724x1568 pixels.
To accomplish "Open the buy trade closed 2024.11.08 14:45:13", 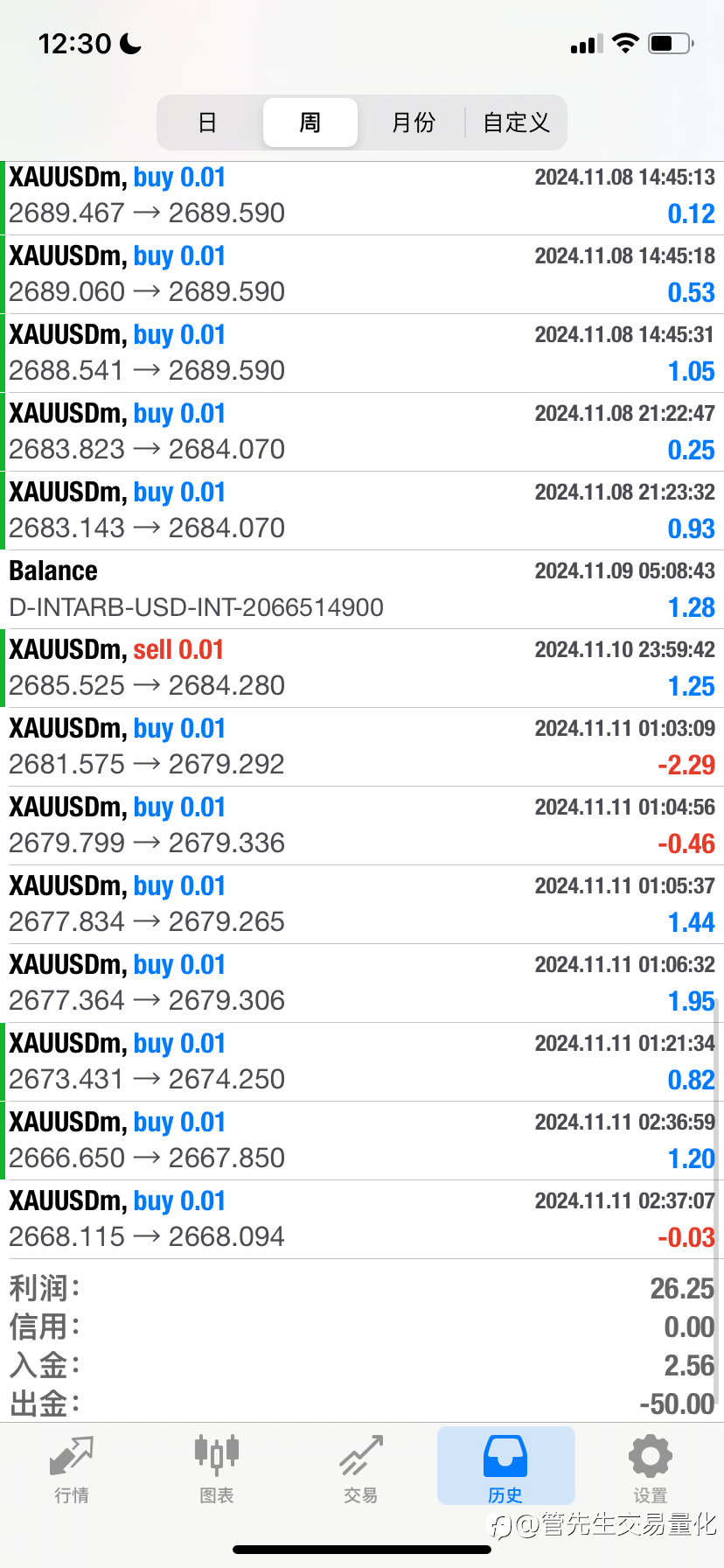I will (x=362, y=196).
